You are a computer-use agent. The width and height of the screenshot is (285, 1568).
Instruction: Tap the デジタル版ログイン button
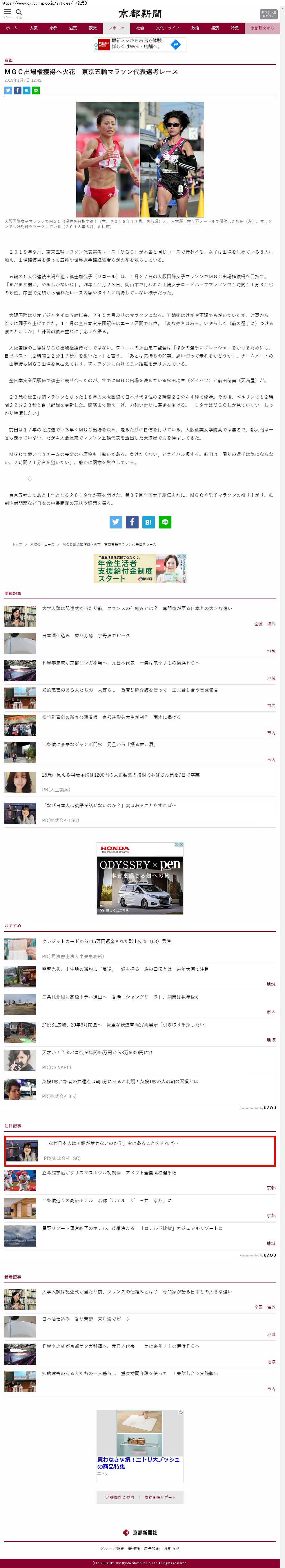click(268, 13)
